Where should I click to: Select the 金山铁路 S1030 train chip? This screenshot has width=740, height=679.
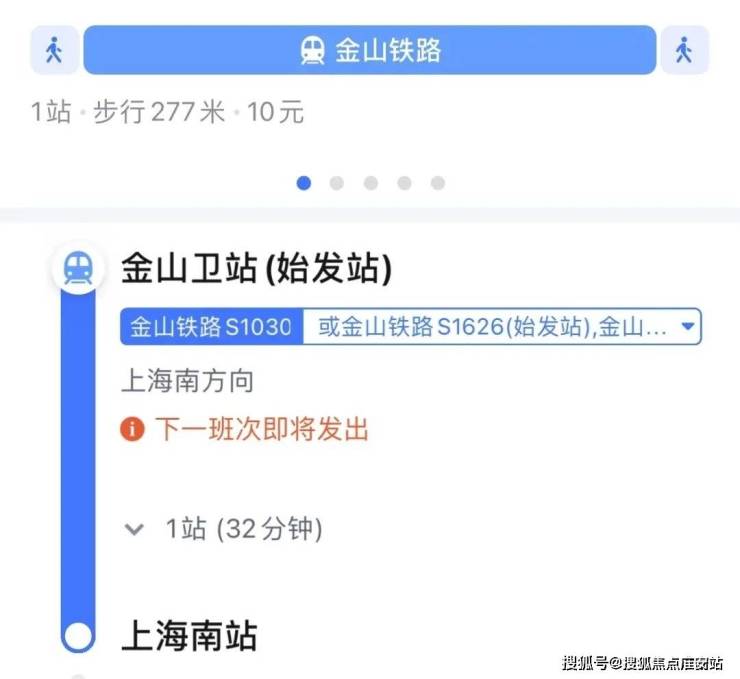click(x=211, y=326)
